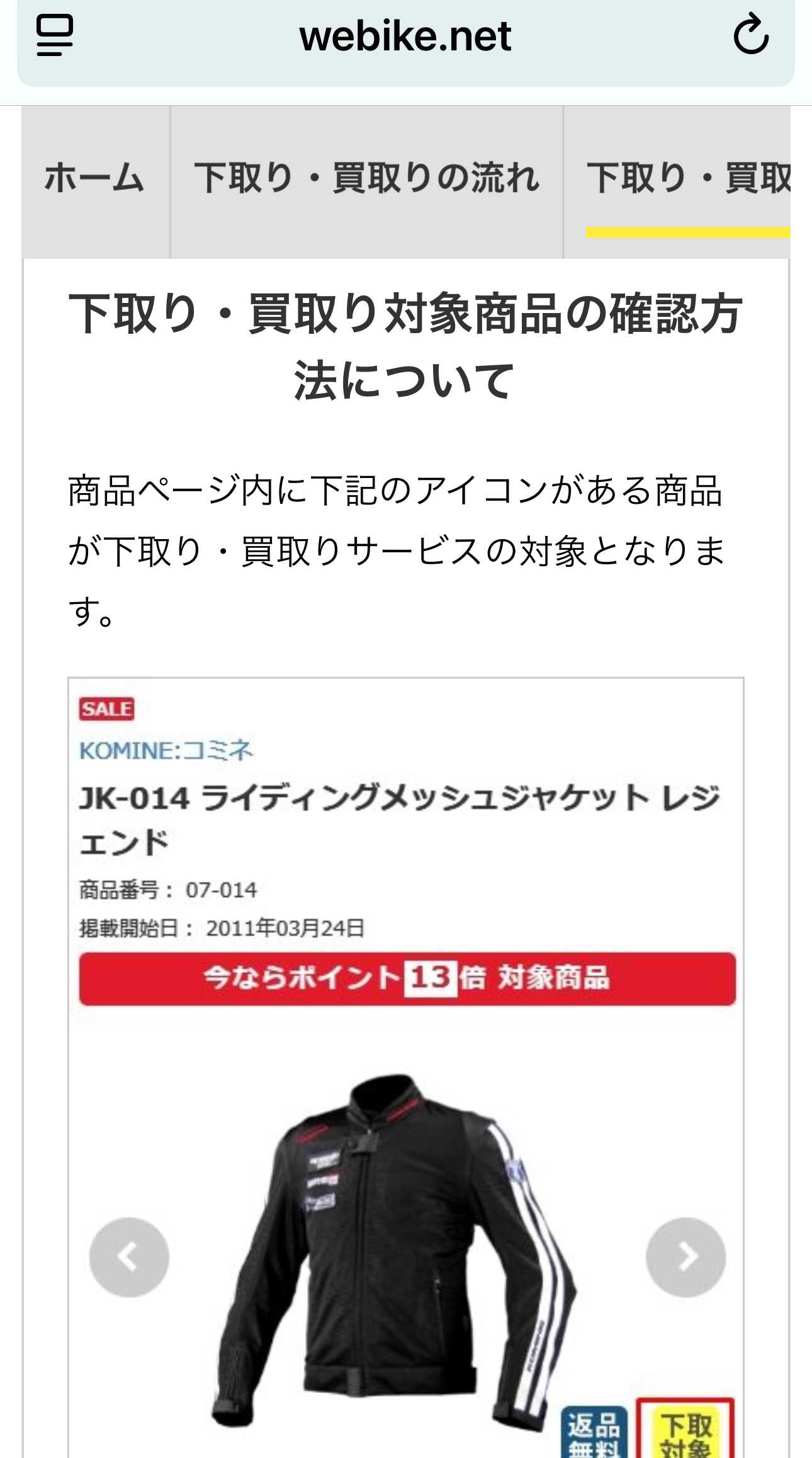Tap the webike.net address field

405,37
